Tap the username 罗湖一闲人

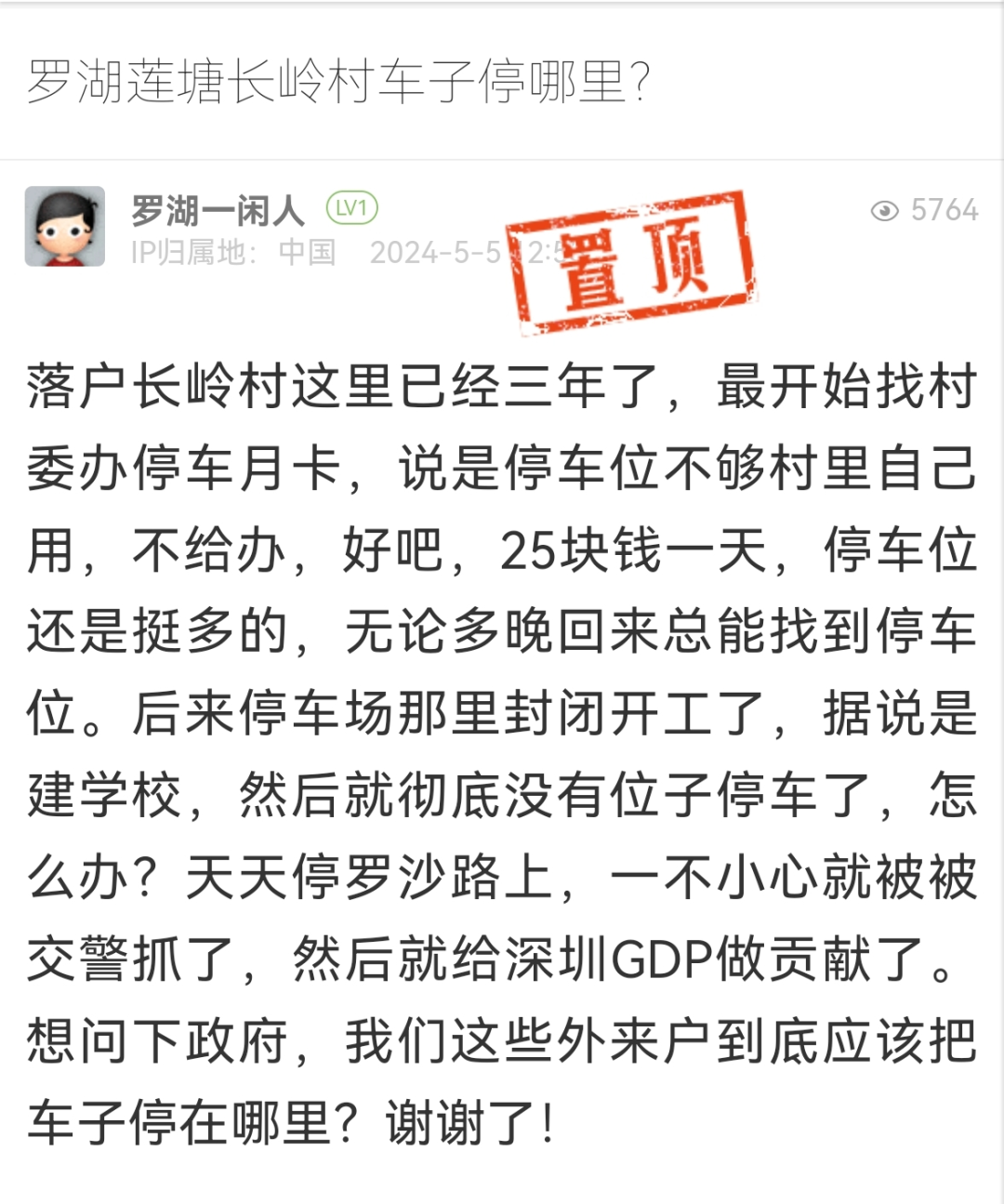pyautogui.click(x=218, y=210)
